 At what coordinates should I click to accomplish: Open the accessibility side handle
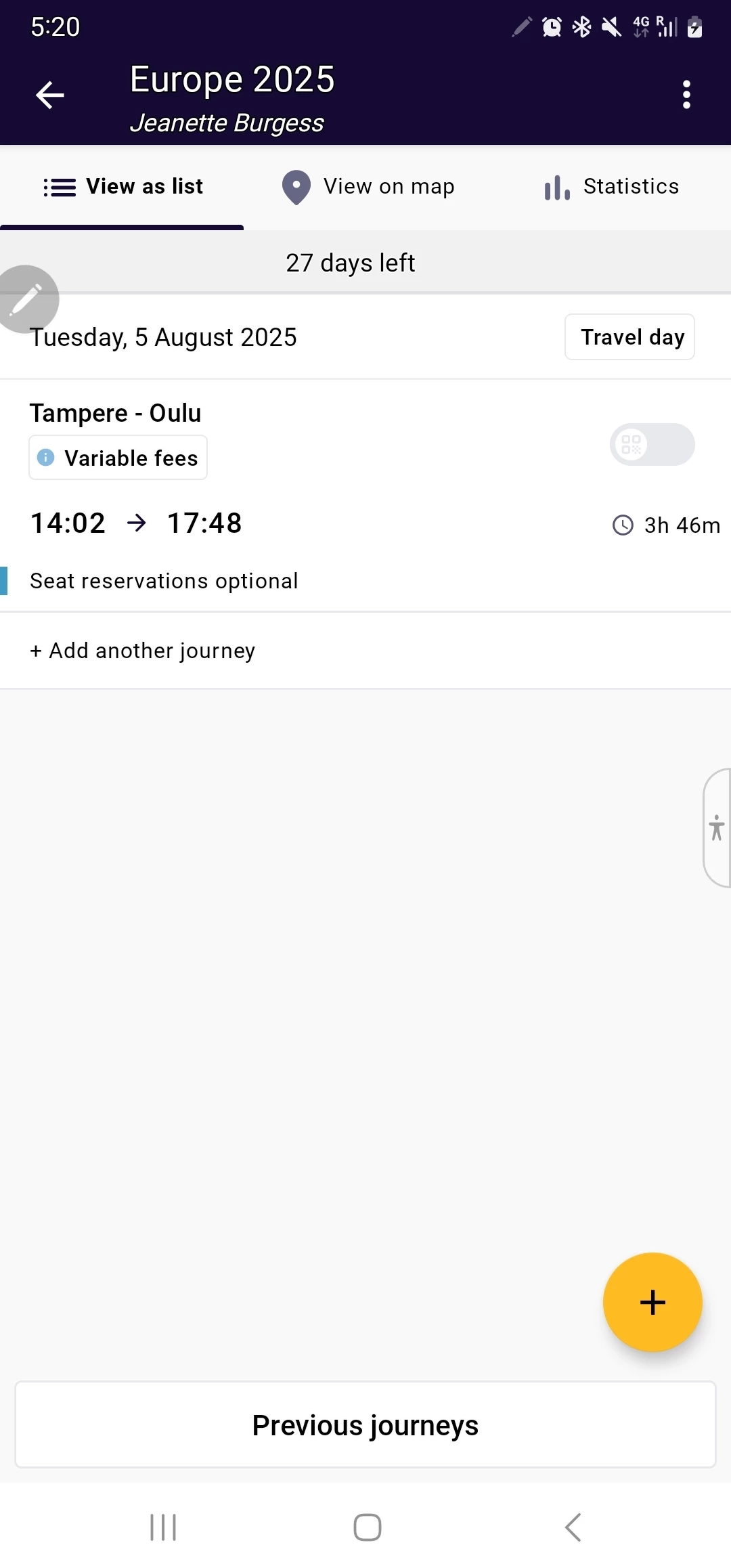717,827
